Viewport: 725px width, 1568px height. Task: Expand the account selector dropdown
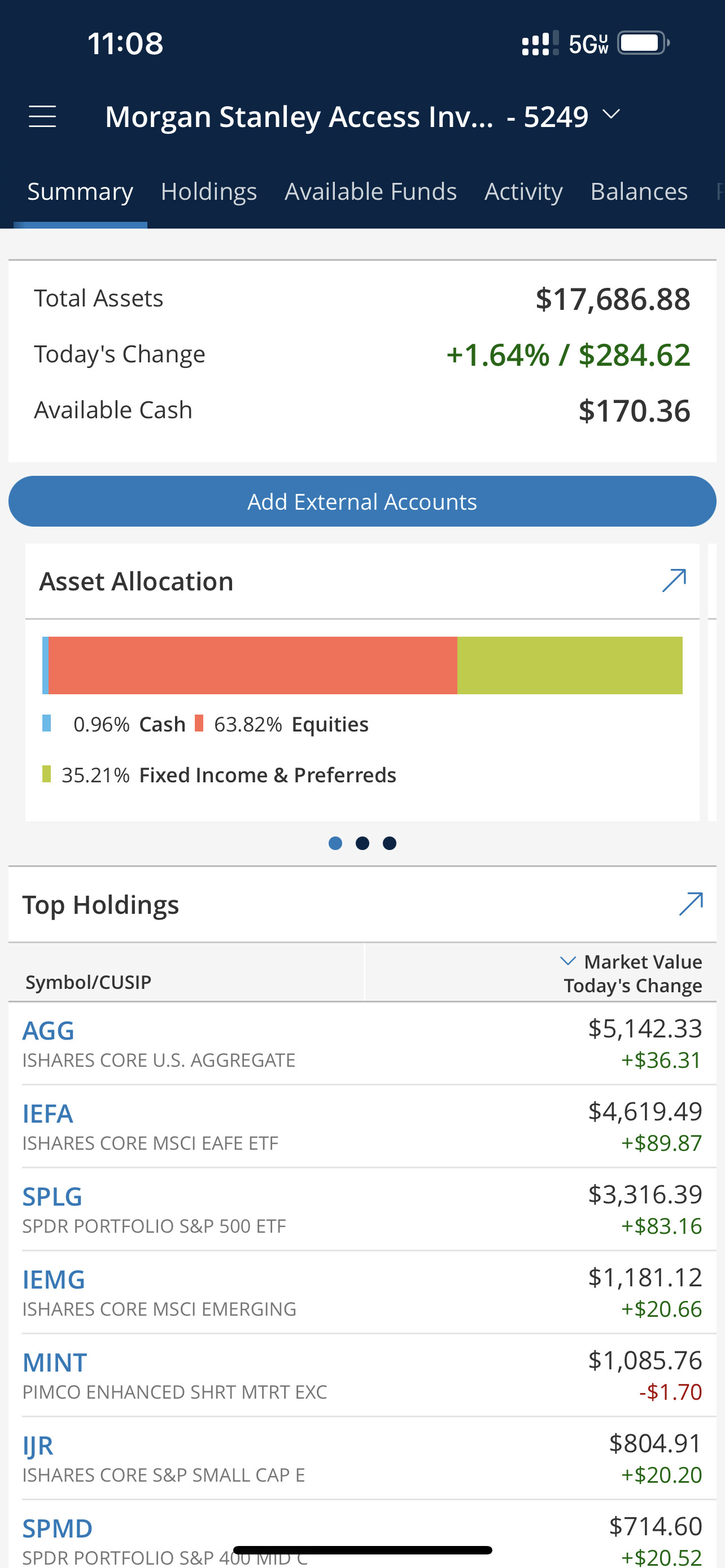(610, 115)
